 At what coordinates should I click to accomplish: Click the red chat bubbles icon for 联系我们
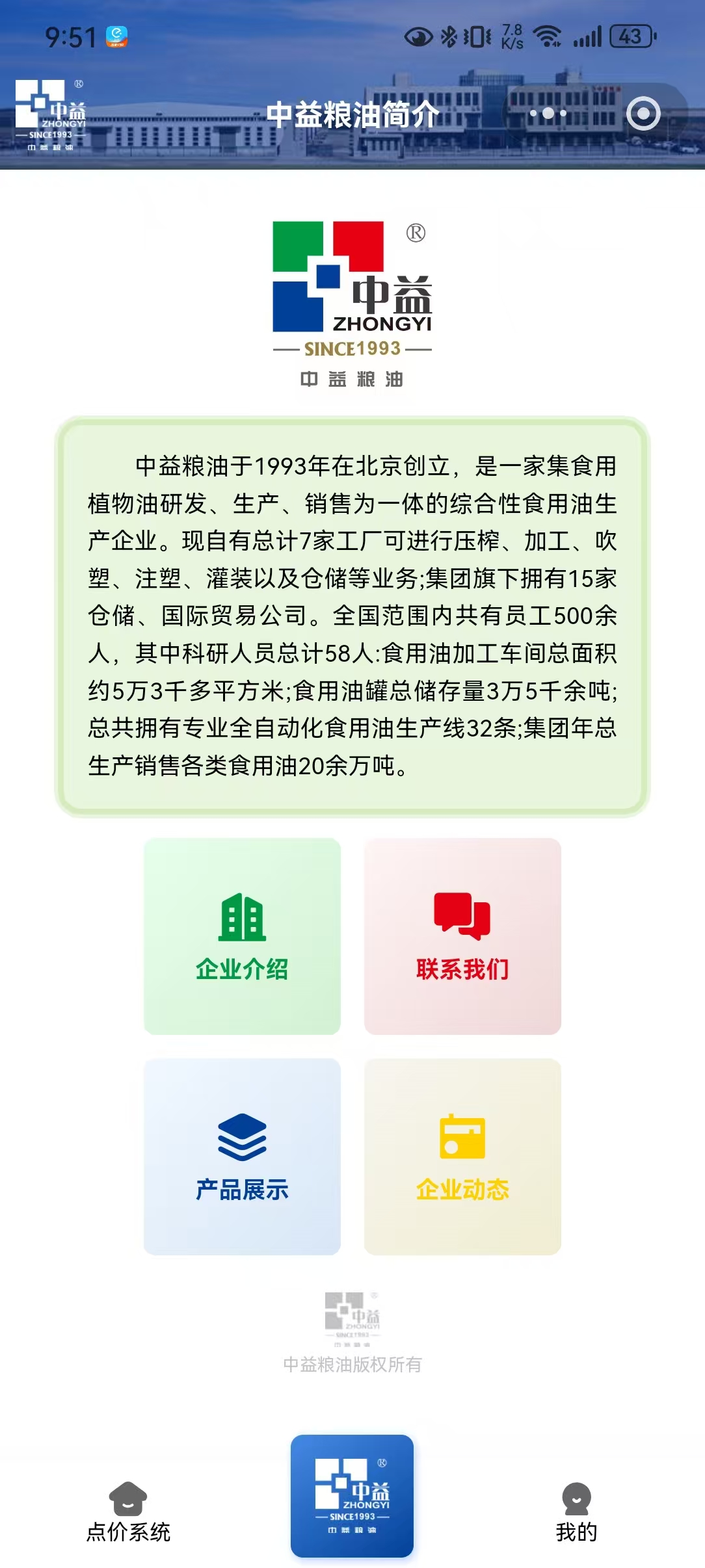click(x=462, y=917)
